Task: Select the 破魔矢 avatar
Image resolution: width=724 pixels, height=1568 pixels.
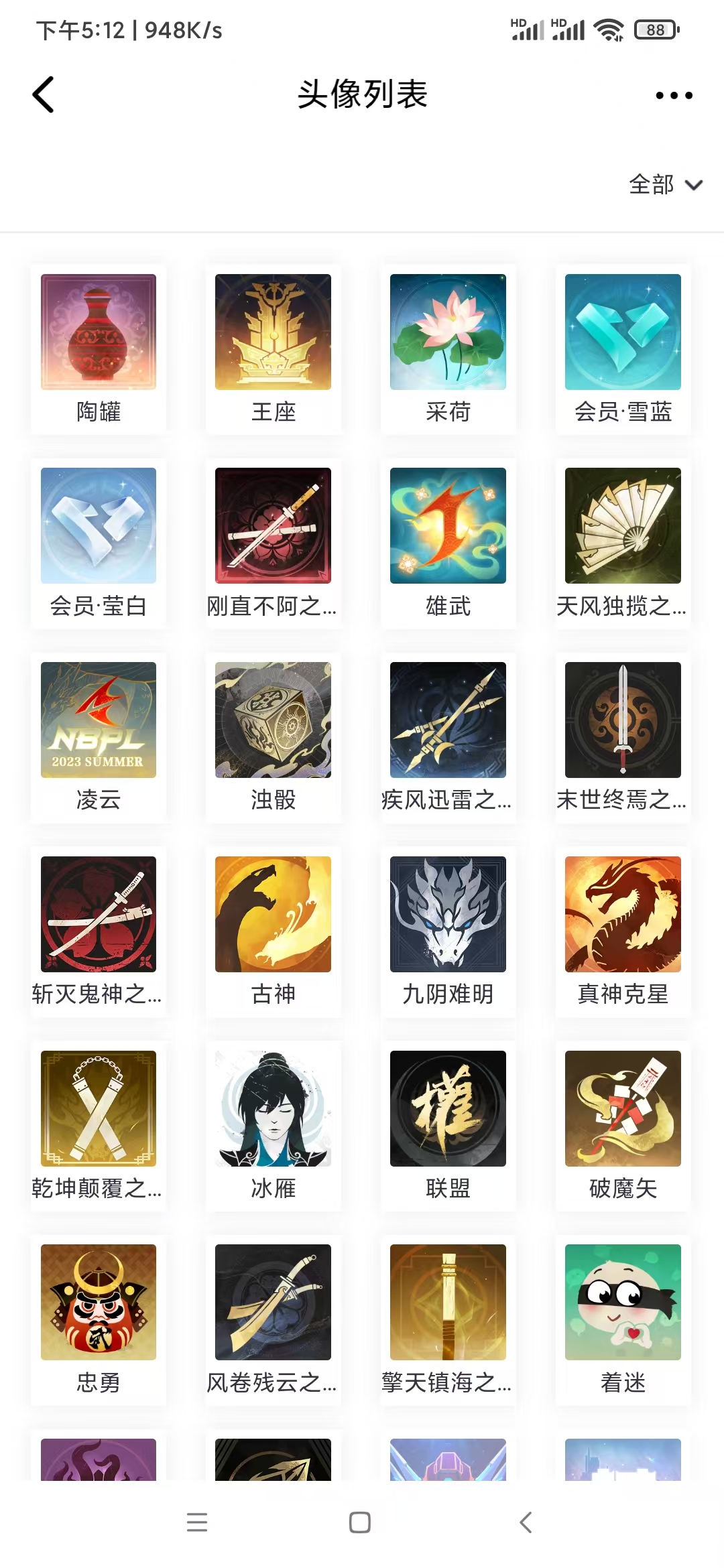Action: [x=623, y=1109]
